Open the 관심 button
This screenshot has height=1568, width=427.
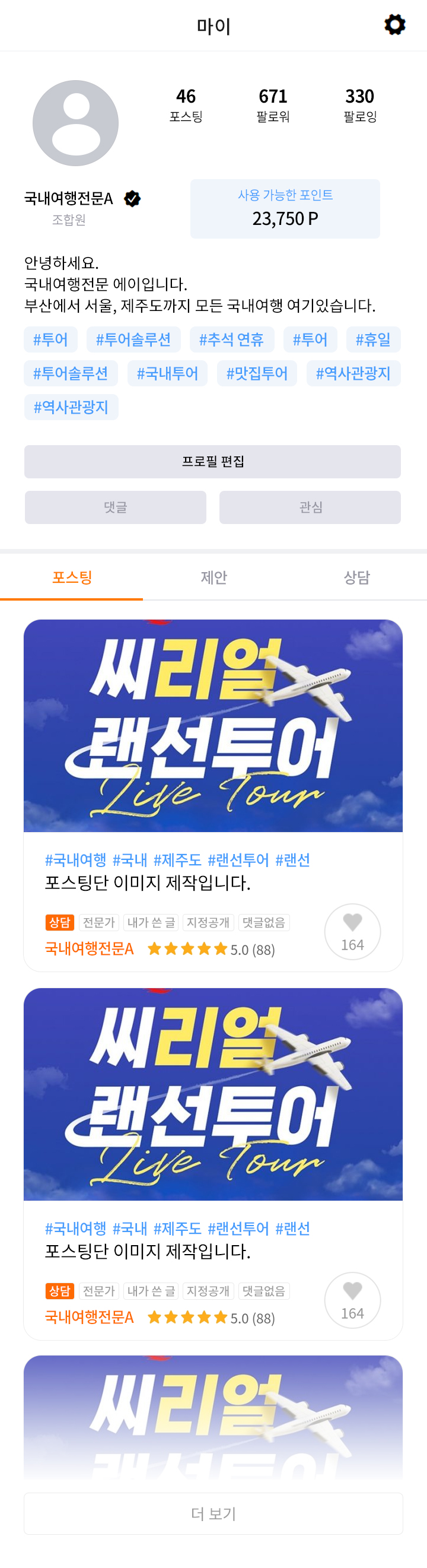(310, 507)
